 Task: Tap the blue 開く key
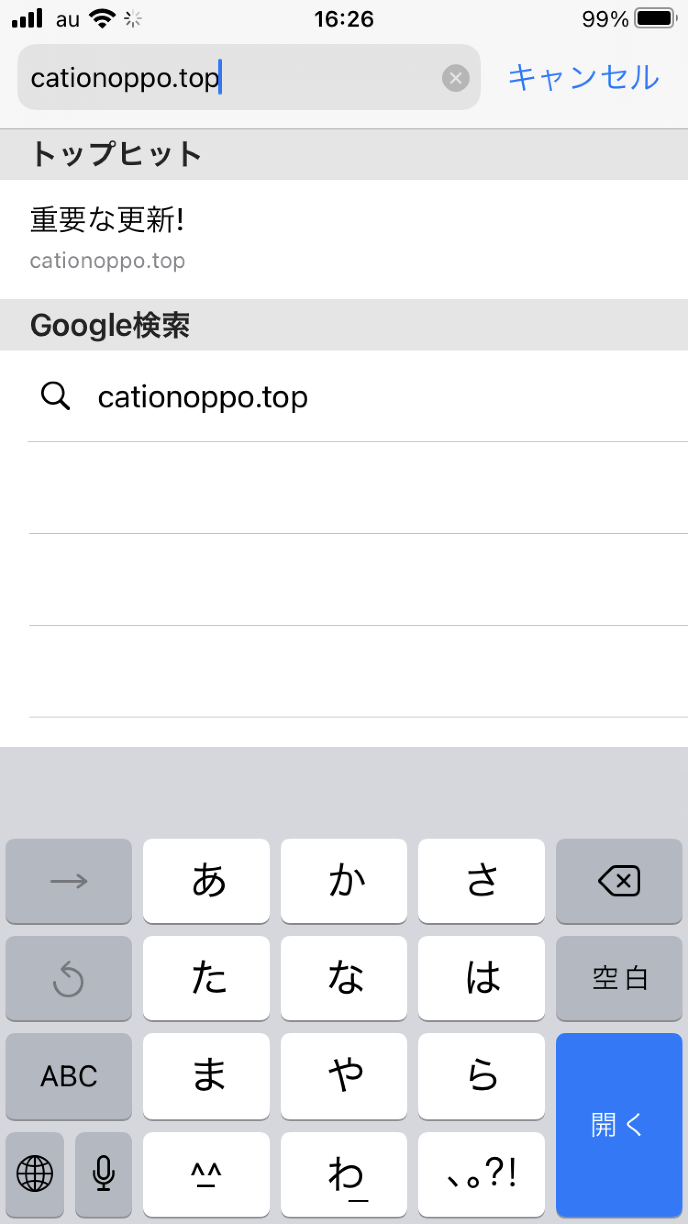[619, 1125]
